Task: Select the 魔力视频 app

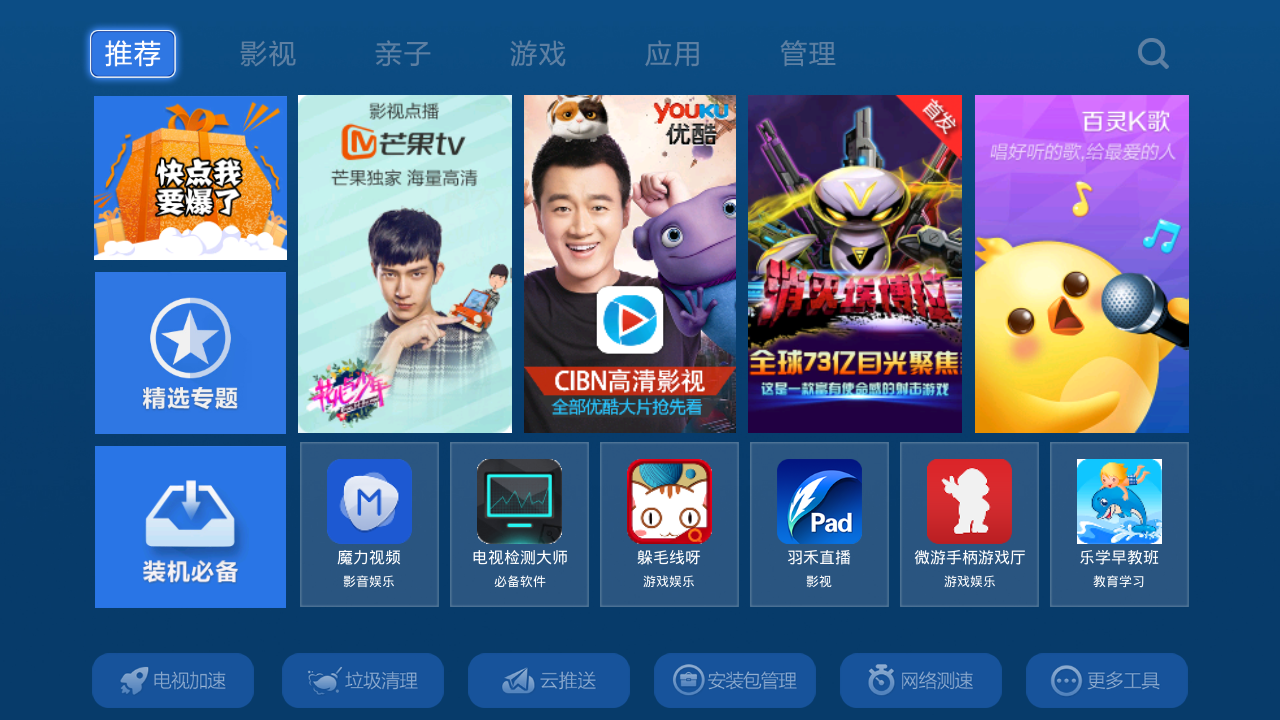Action: (369, 524)
